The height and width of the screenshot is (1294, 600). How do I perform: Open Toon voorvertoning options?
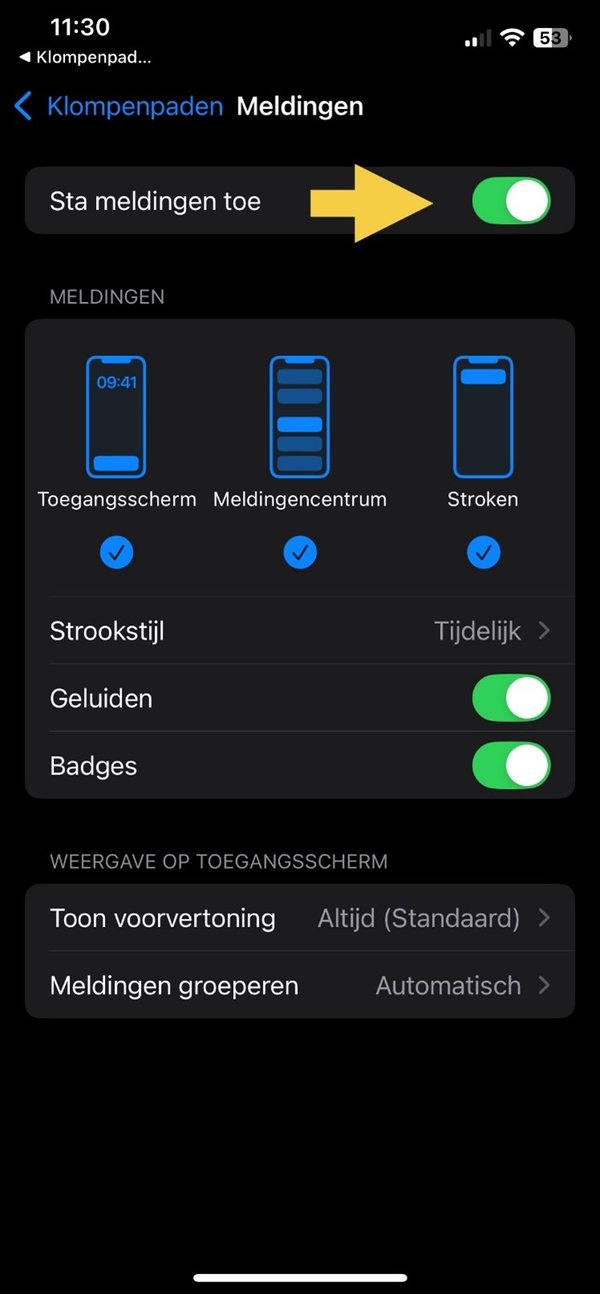(x=300, y=918)
